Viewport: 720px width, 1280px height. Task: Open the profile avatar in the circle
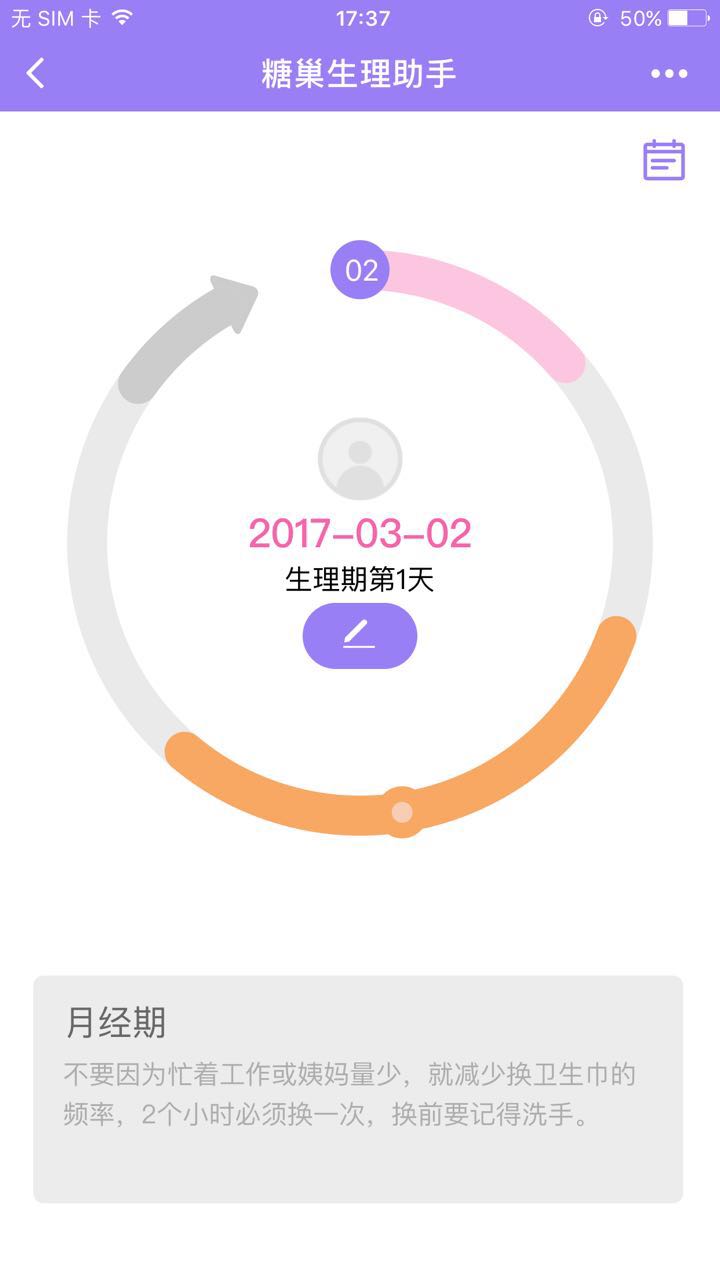(360, 459)
